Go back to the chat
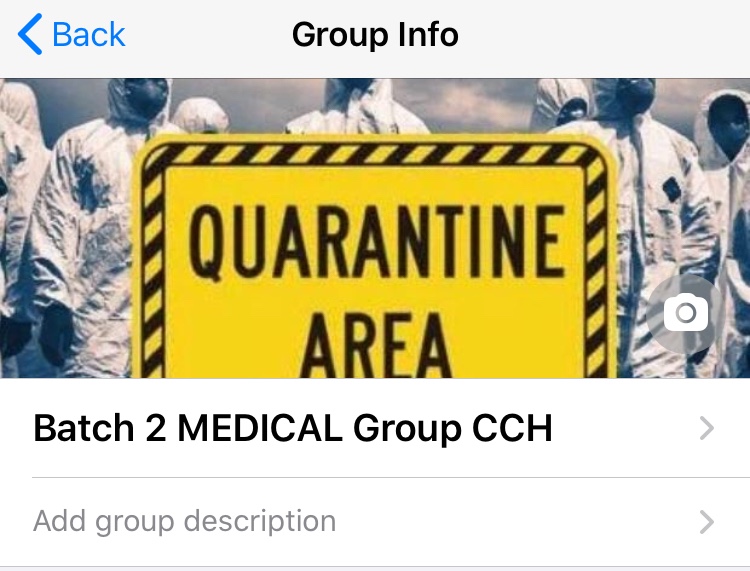This screenshot has width=750, height=571. tap(72, 35)
